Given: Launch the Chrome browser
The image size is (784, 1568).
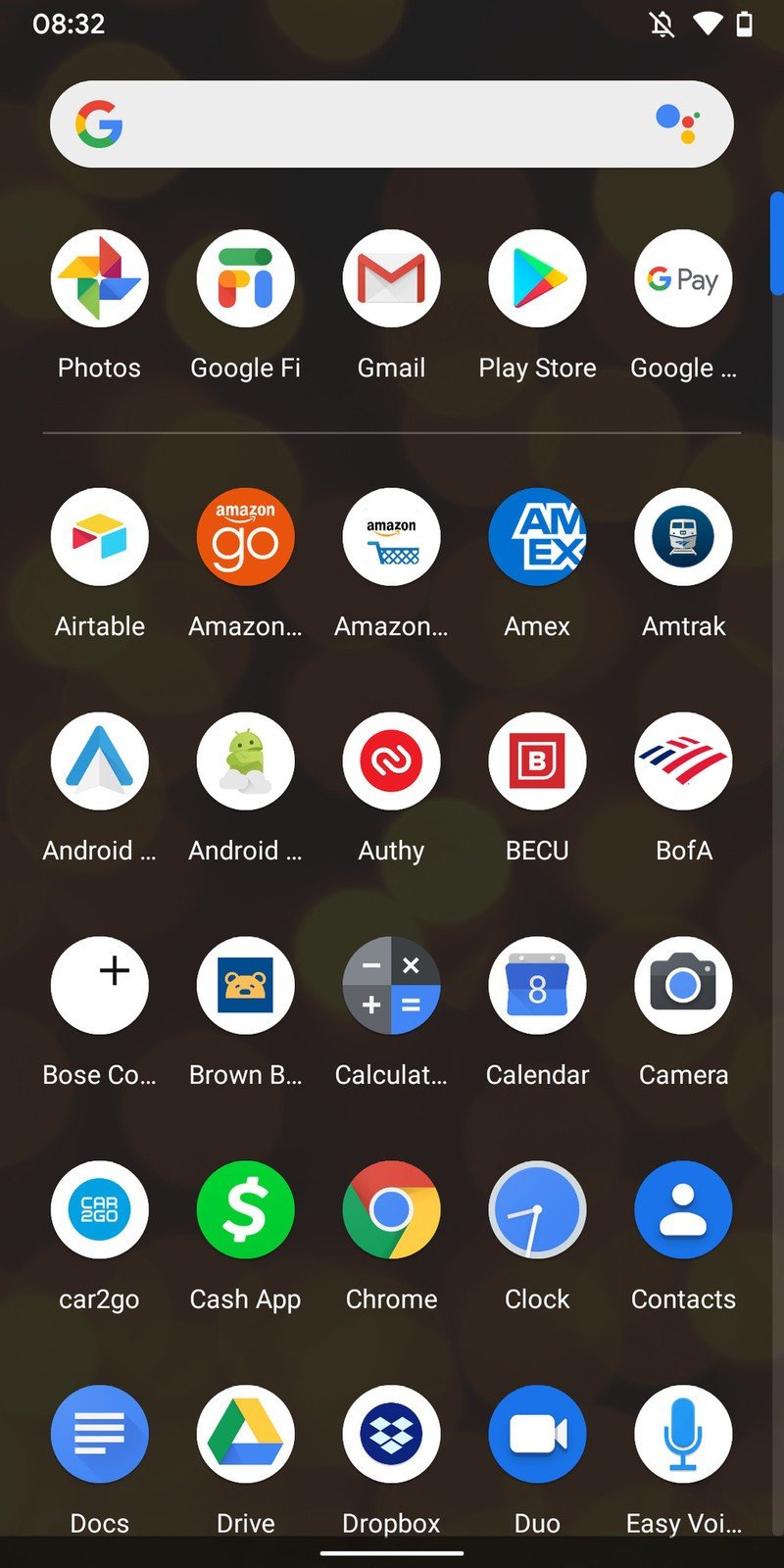Looking at the screenshot, I should click(x=391, y=1210).
